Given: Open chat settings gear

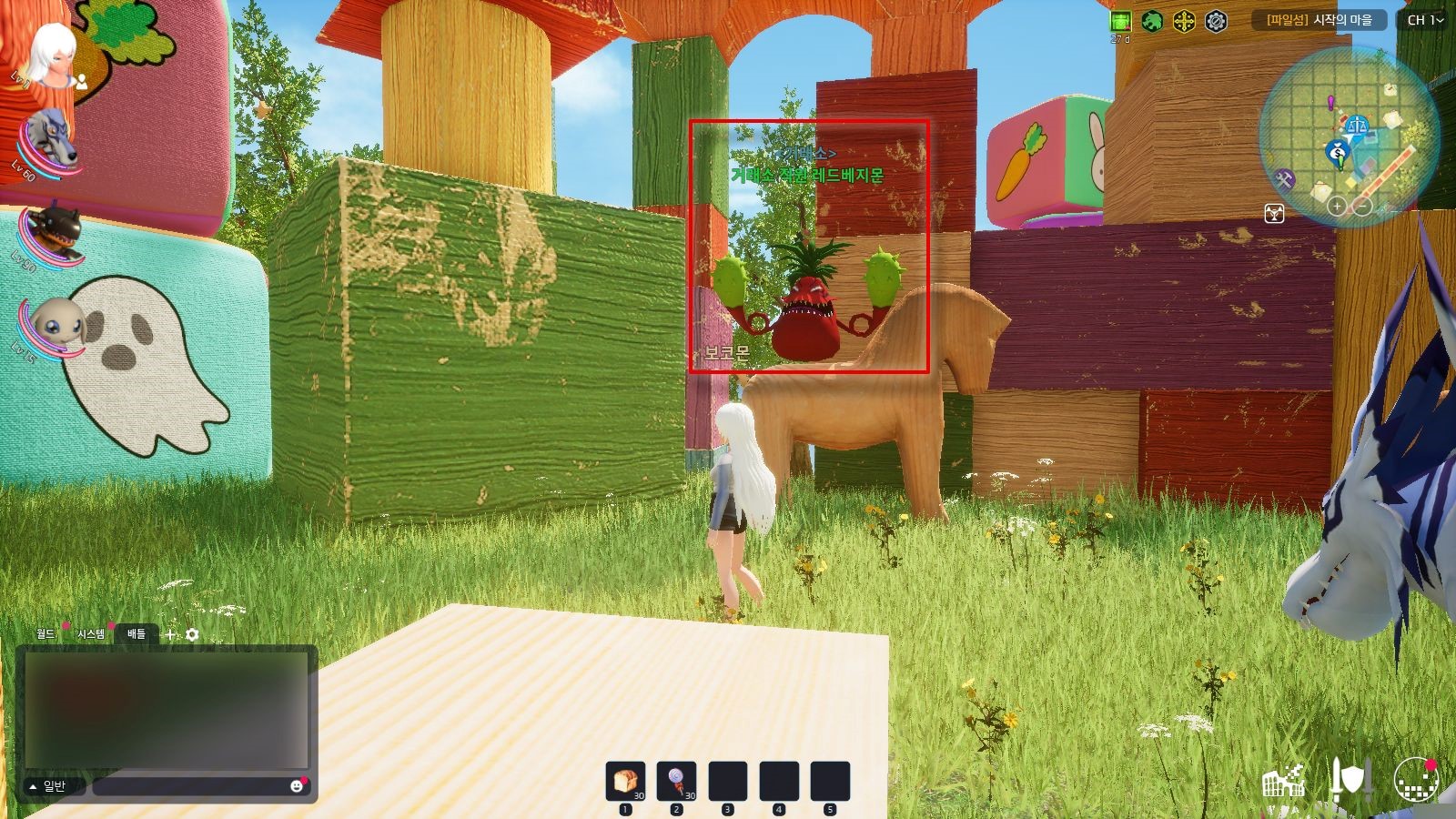Looking at the screenshot, I should pyautogui.click(x=192, y=634).
